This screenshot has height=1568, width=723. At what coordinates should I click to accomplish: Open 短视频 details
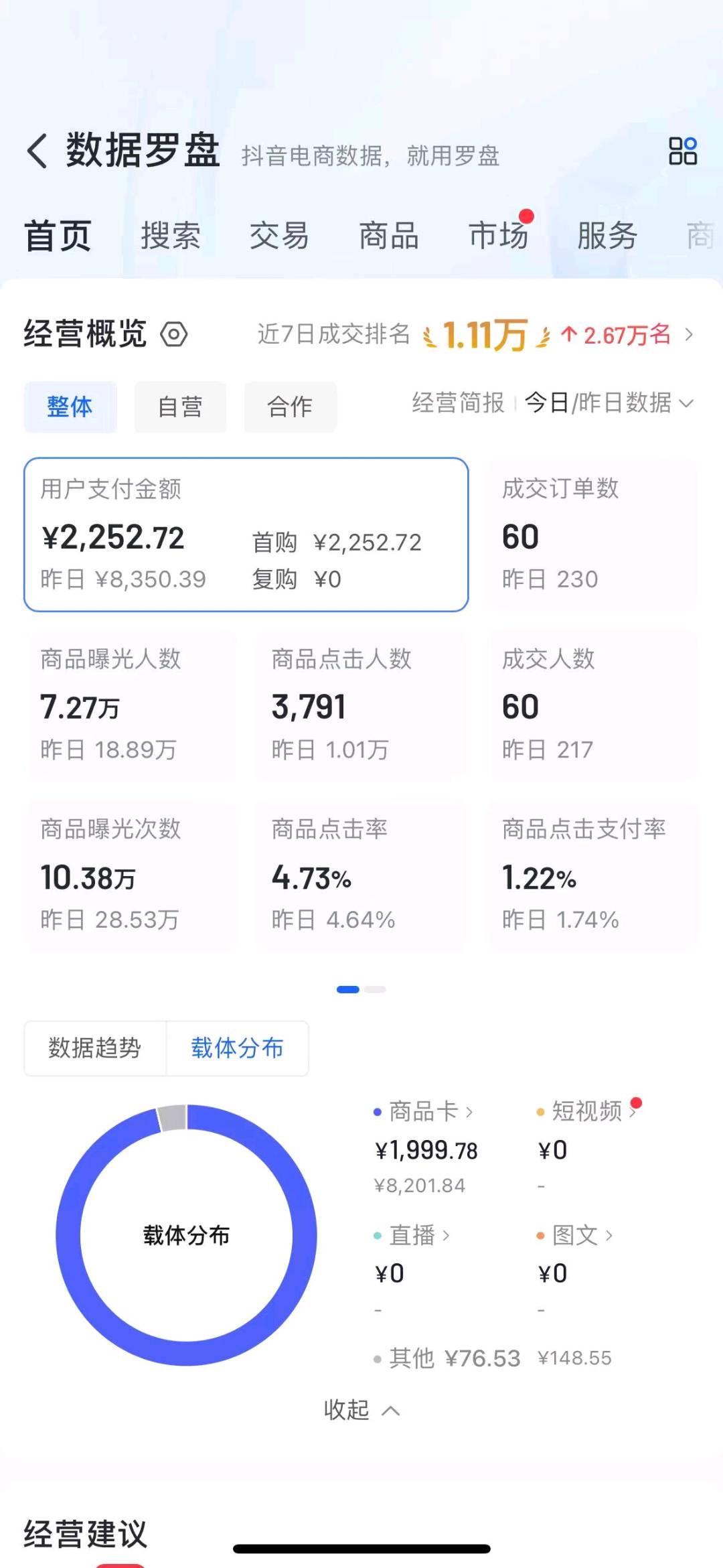coord(588,1112)
